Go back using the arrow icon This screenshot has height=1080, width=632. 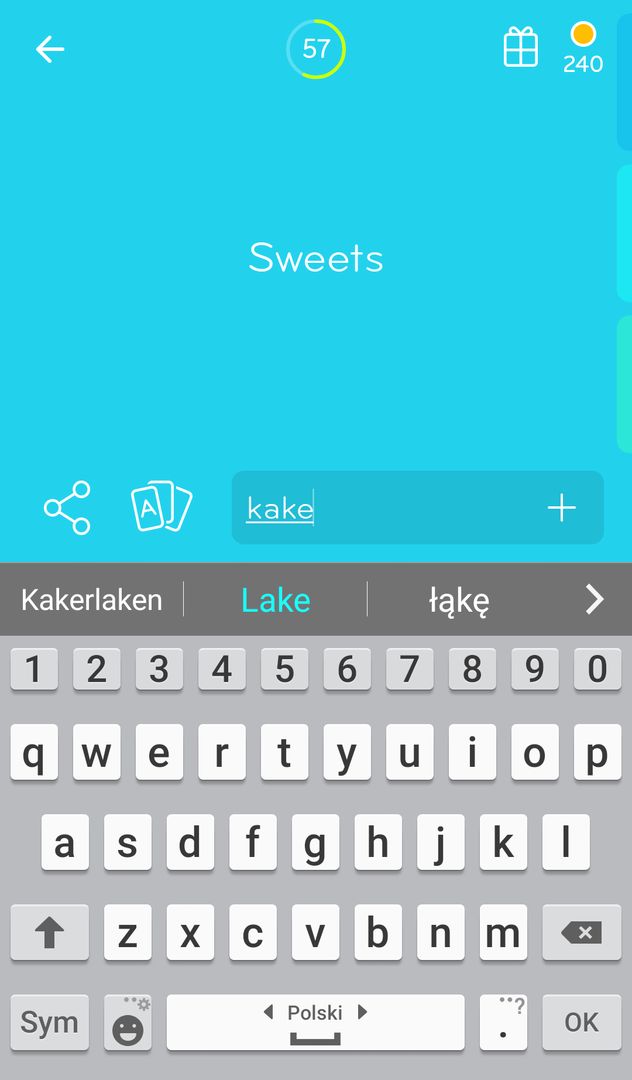[x=49, y=49]
